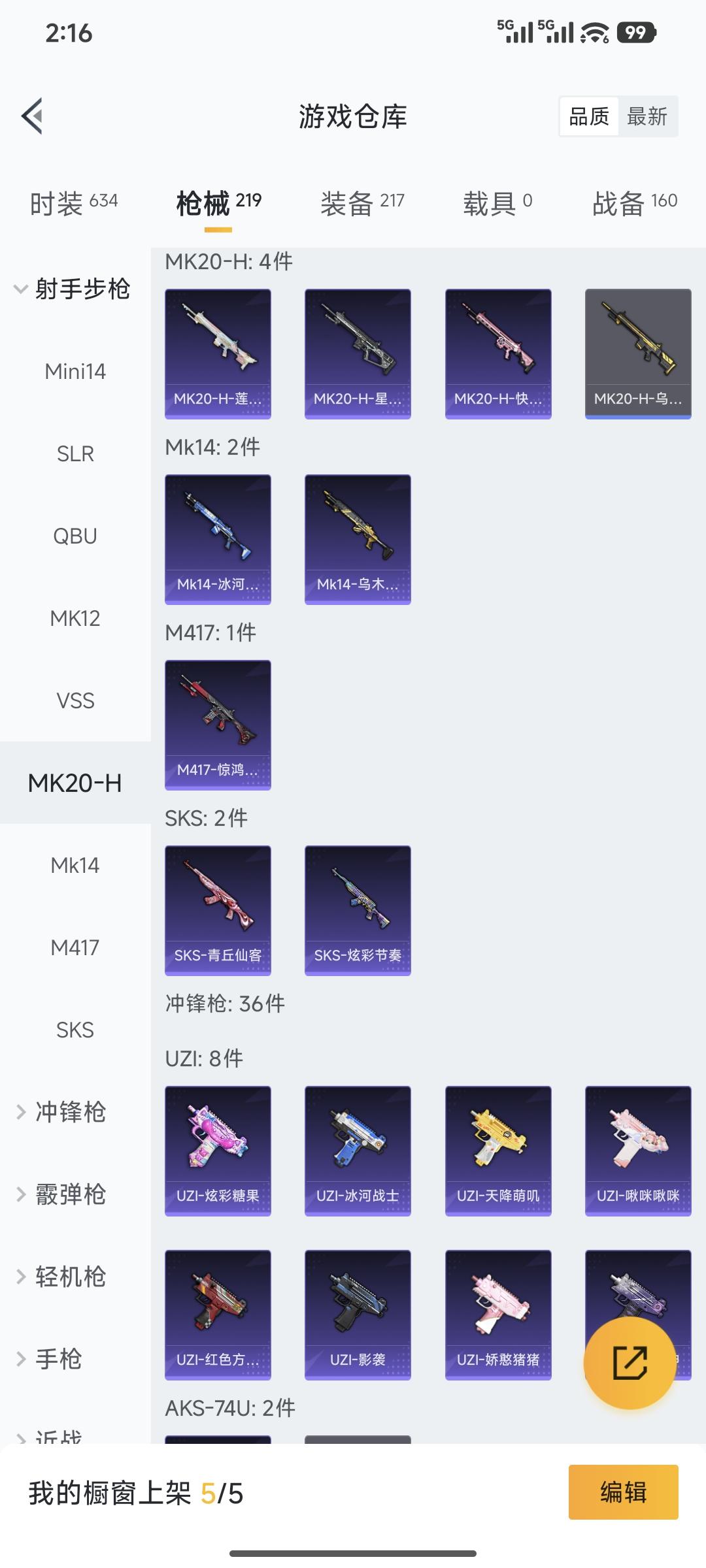Go back using the arrow
Viewport: 706px width, 1568px height.
point(33,116)
